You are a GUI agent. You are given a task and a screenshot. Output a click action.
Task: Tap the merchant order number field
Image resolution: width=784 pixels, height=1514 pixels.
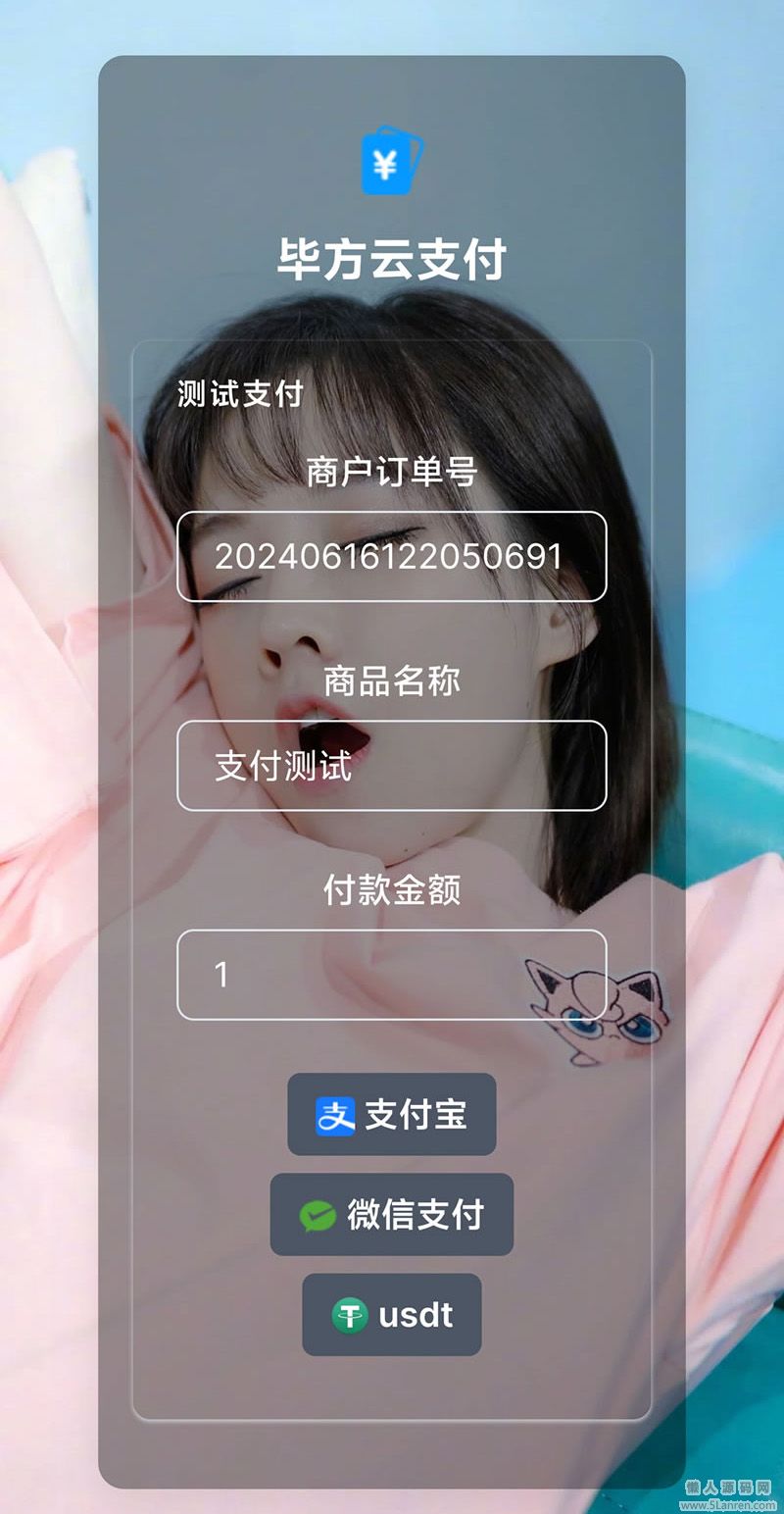point(391,556)
